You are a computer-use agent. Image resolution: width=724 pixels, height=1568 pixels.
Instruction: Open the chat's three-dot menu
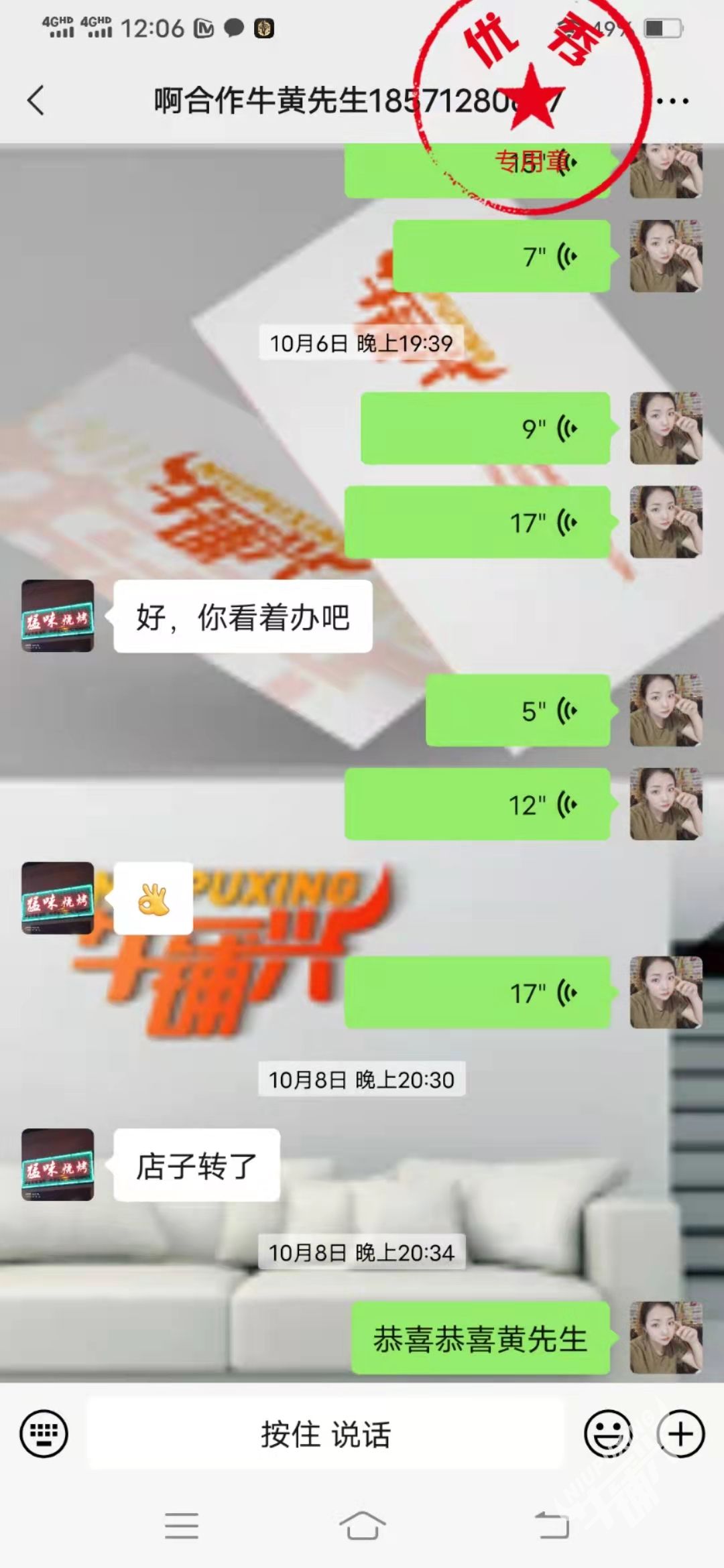pos(672,101)
